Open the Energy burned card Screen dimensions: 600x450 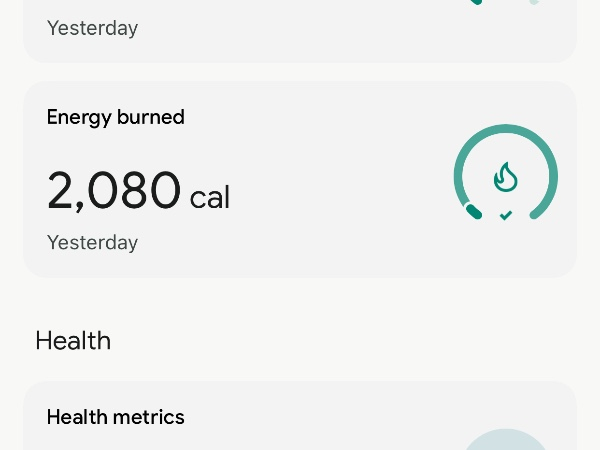pyautogui.click(x=300, y=180)
